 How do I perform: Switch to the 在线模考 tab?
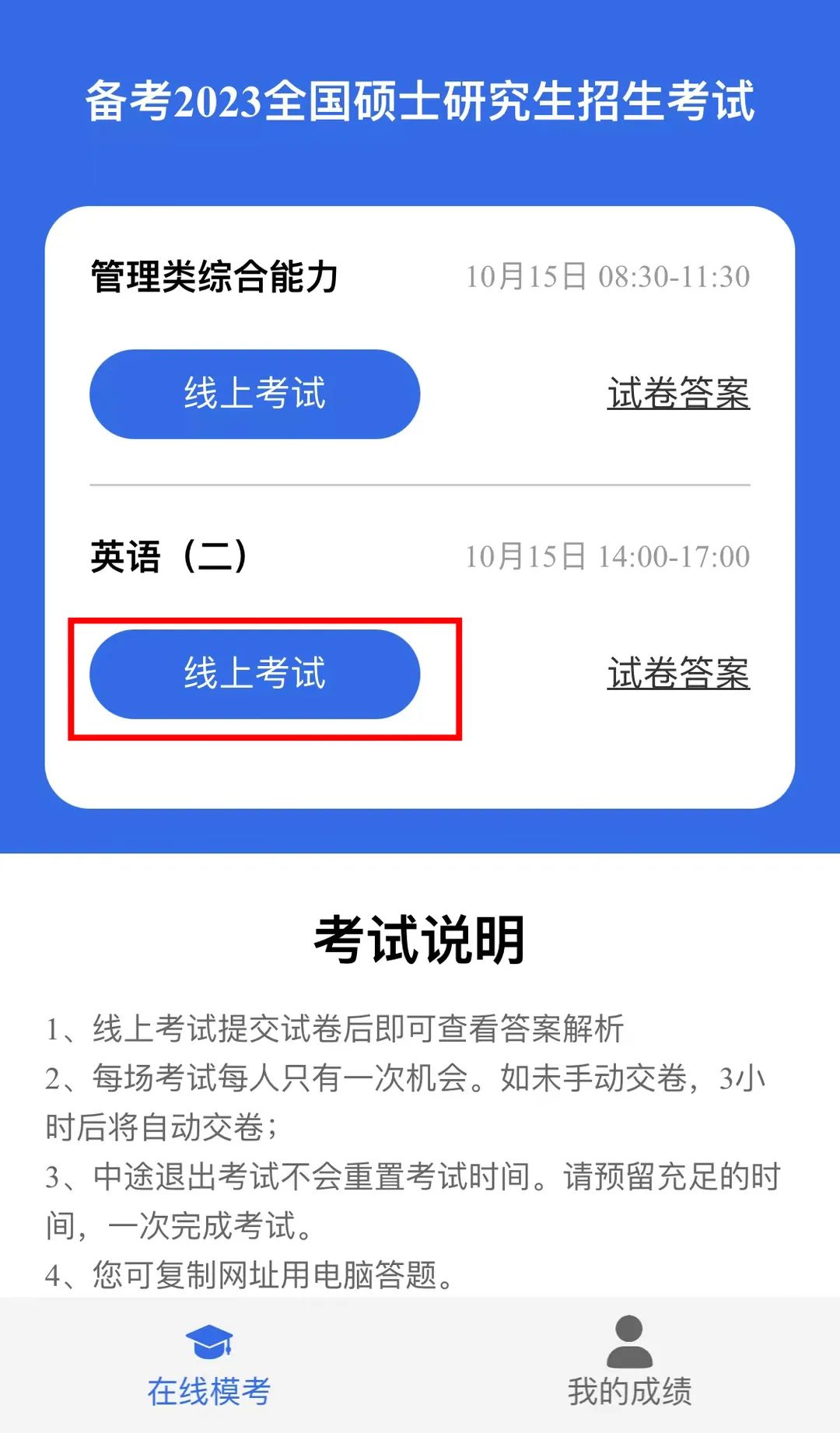209,1365
